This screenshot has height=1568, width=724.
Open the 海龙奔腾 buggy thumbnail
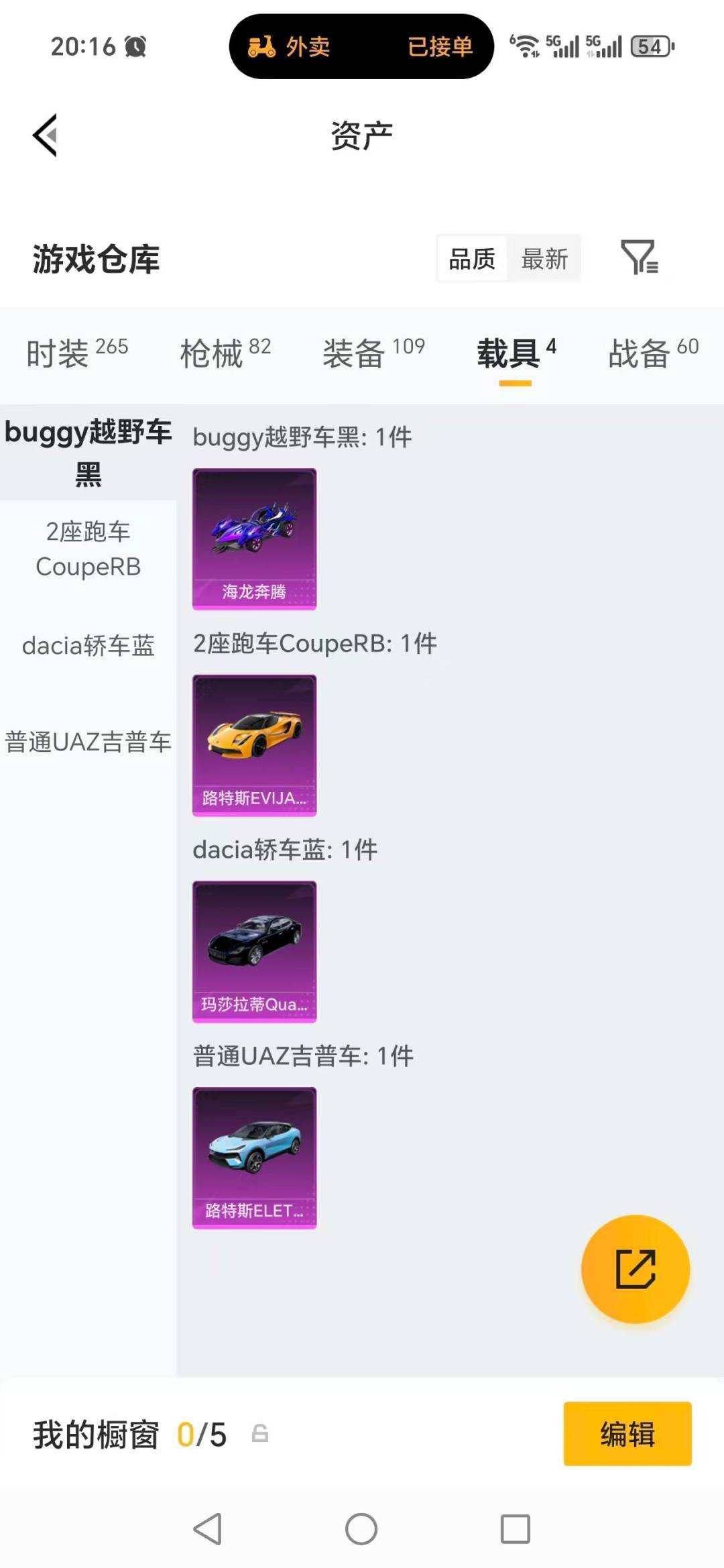coord(253,537)
